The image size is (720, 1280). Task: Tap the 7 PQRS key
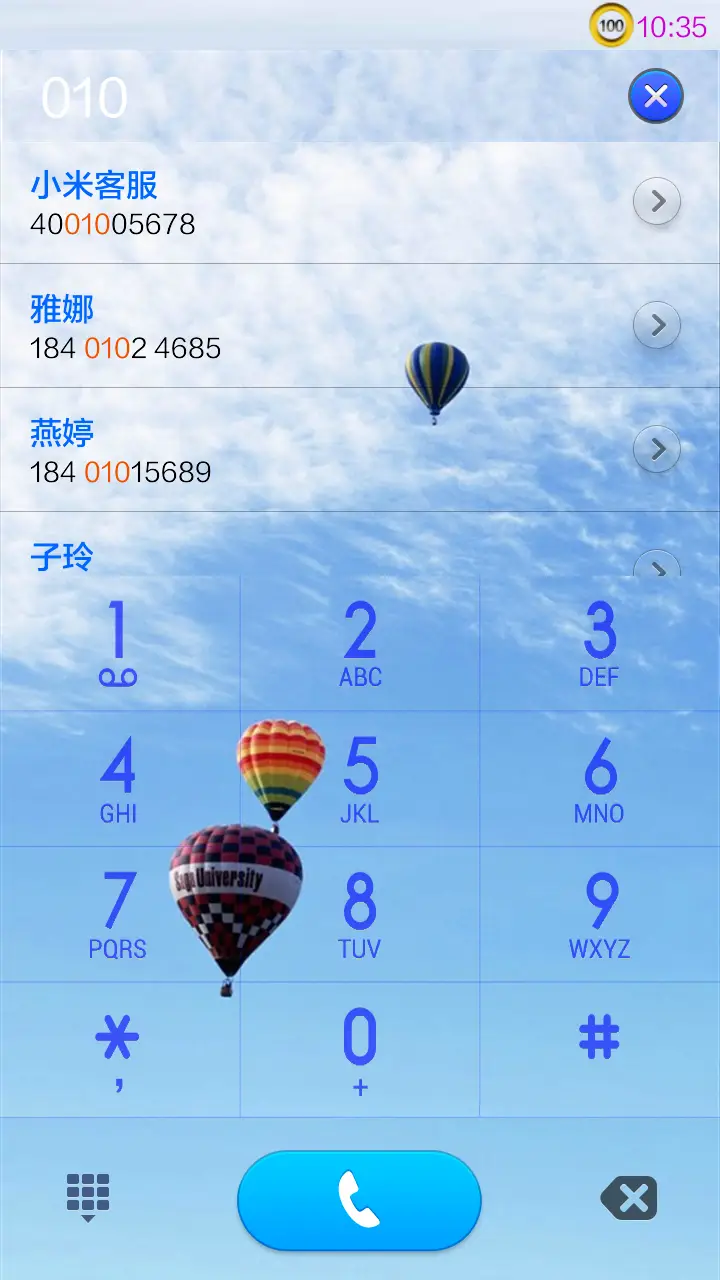pos(119,910)
